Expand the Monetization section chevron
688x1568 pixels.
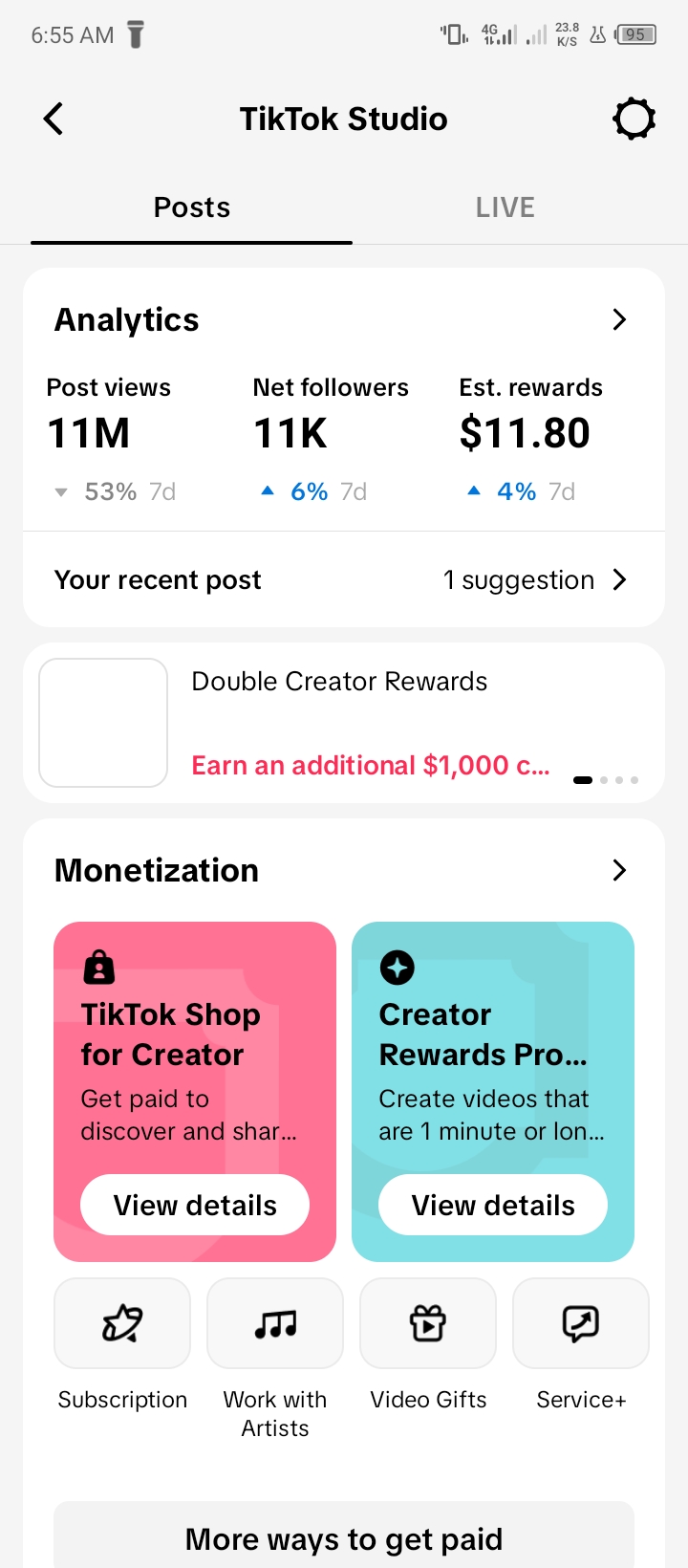click(619, 870)
